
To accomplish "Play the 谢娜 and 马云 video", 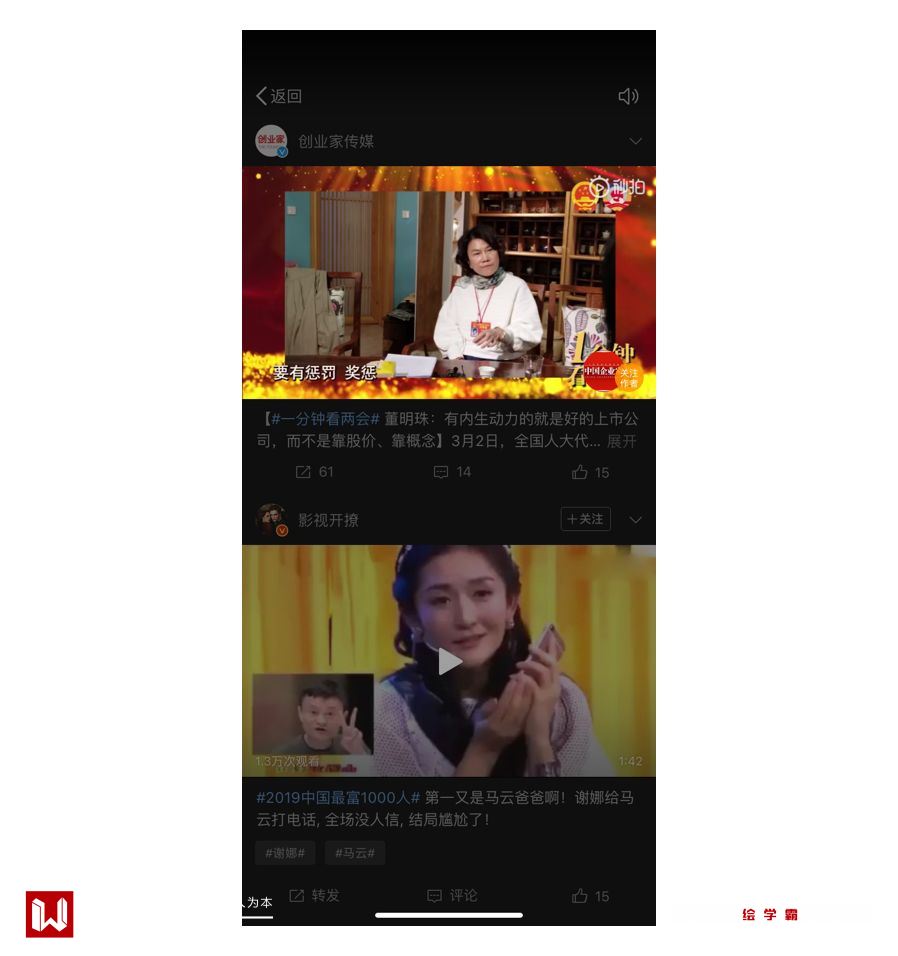I will pyautogui.click(x=449, y=661).
